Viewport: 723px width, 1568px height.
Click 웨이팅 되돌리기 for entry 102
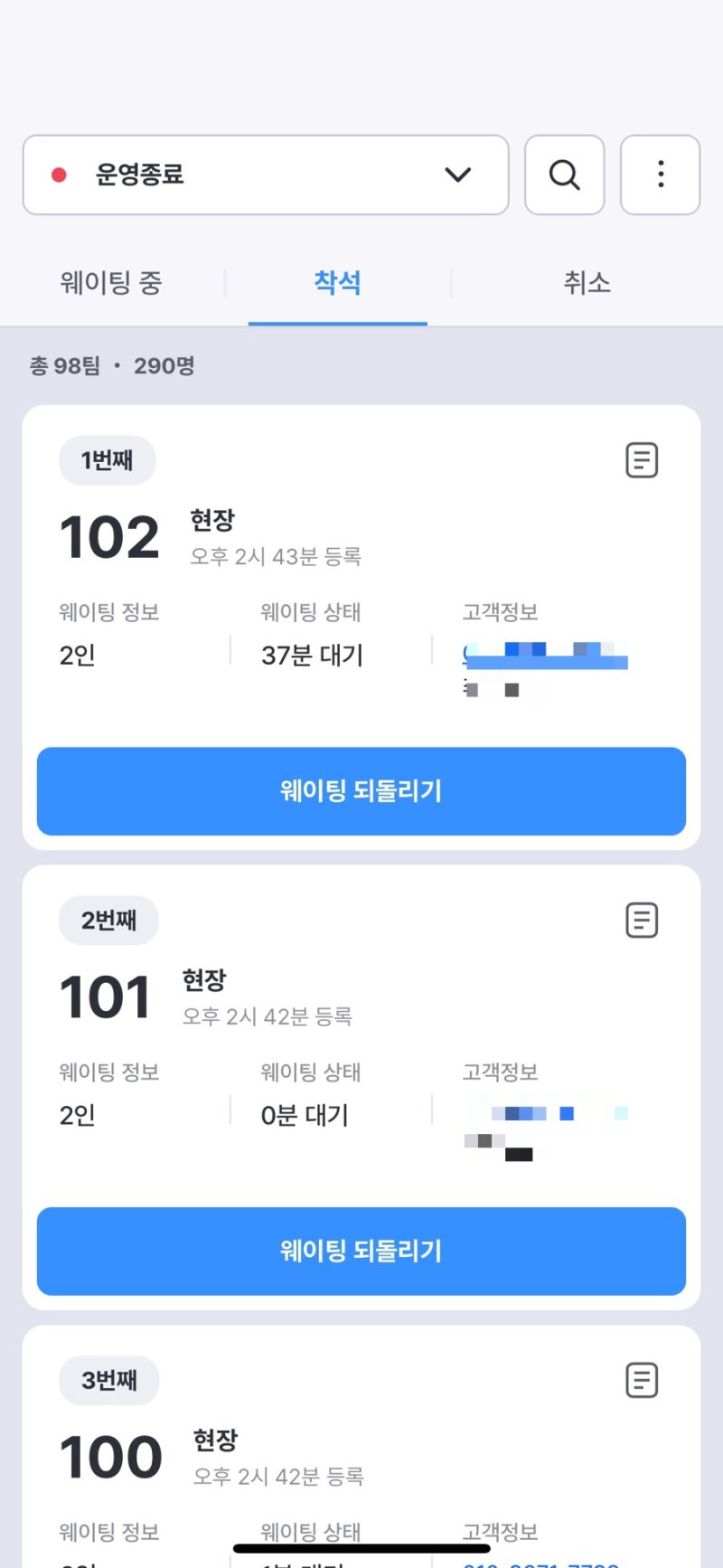click(361, 791)
